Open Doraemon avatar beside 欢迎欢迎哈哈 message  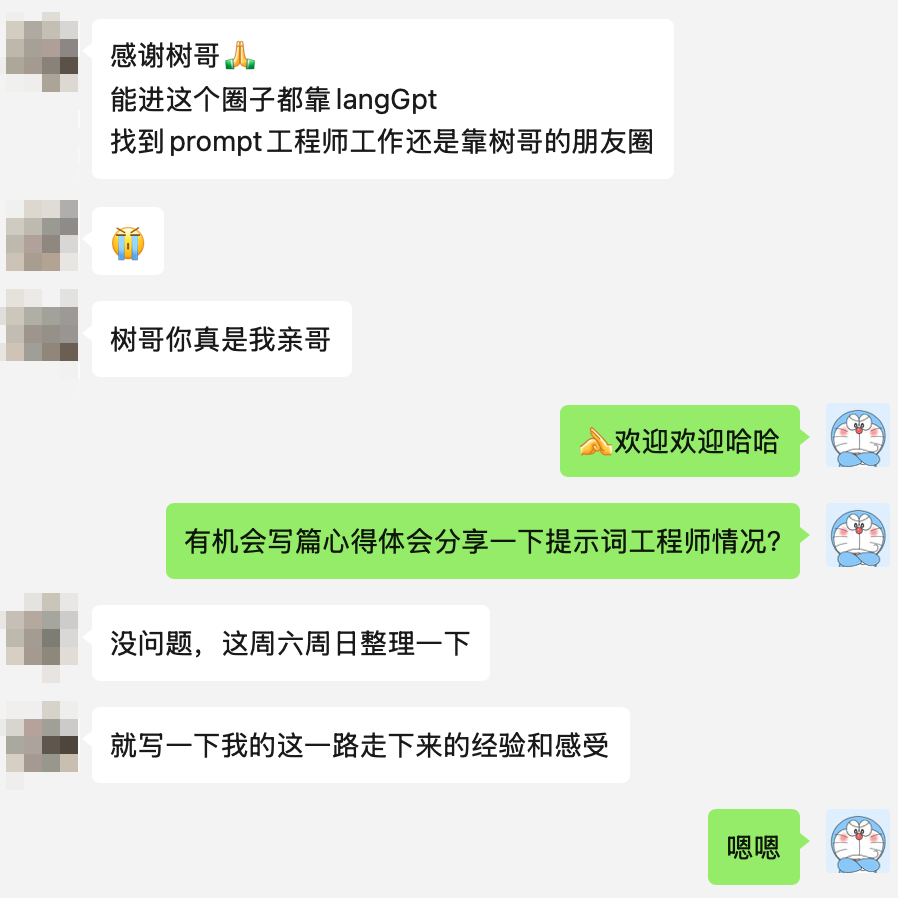click(x=857, y=437)
